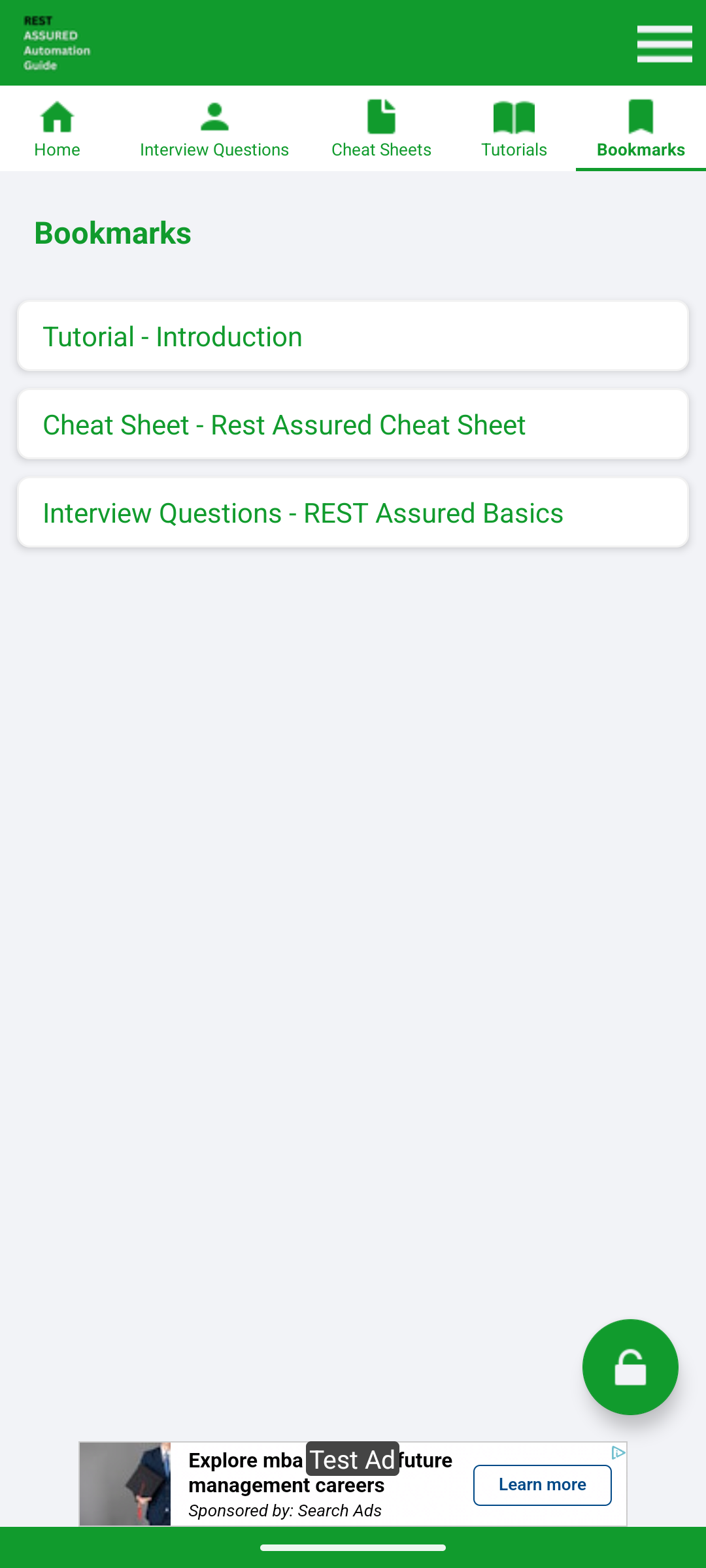Open Cheat Sheets via the document icon
Viewport: 706px width, 1568px height.
[381, 116]
